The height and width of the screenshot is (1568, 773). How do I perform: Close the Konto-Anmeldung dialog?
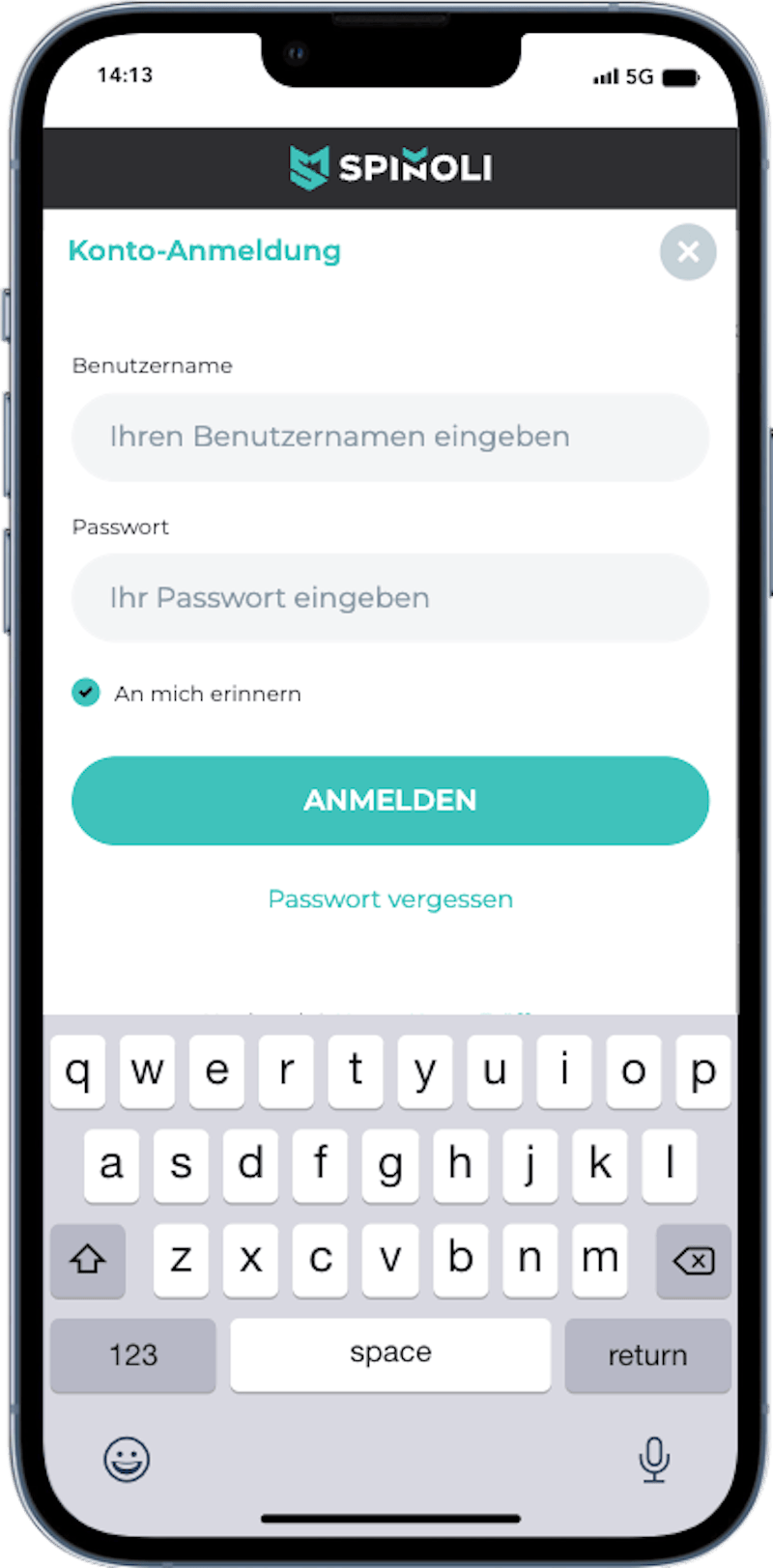click(x=688, y=252)
